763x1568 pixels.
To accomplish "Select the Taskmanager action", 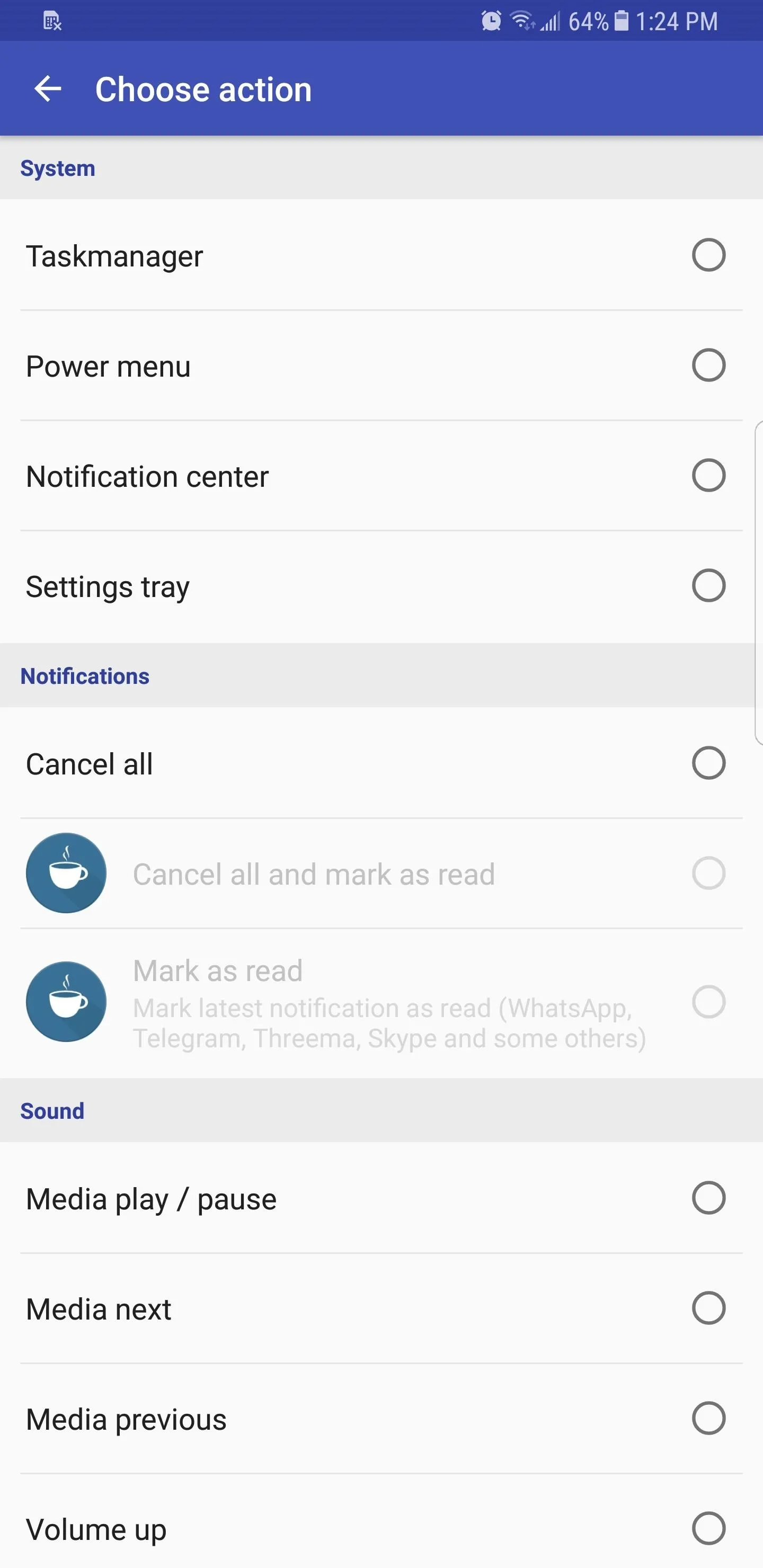I will (381, 255).
